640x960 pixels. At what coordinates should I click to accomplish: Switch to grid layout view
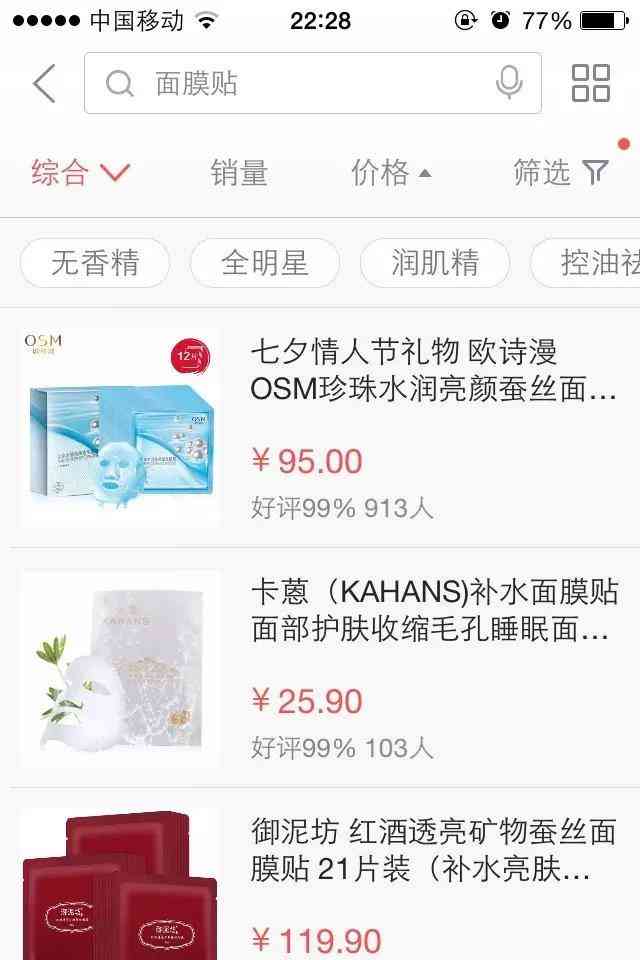[x=590, y=84]
